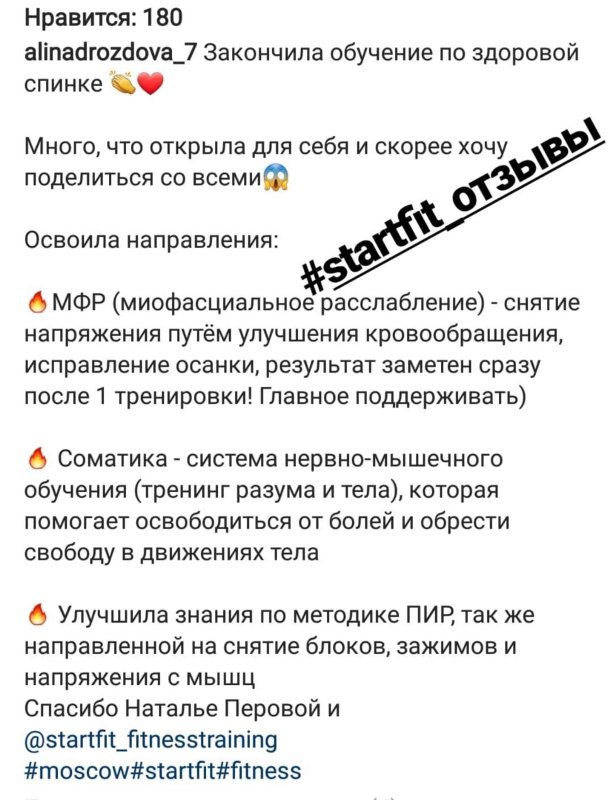The height and width of the screenshot is (800, 613).
Task: Open alinadrozdova_7's profile
Action: click(x=110, y=55)
